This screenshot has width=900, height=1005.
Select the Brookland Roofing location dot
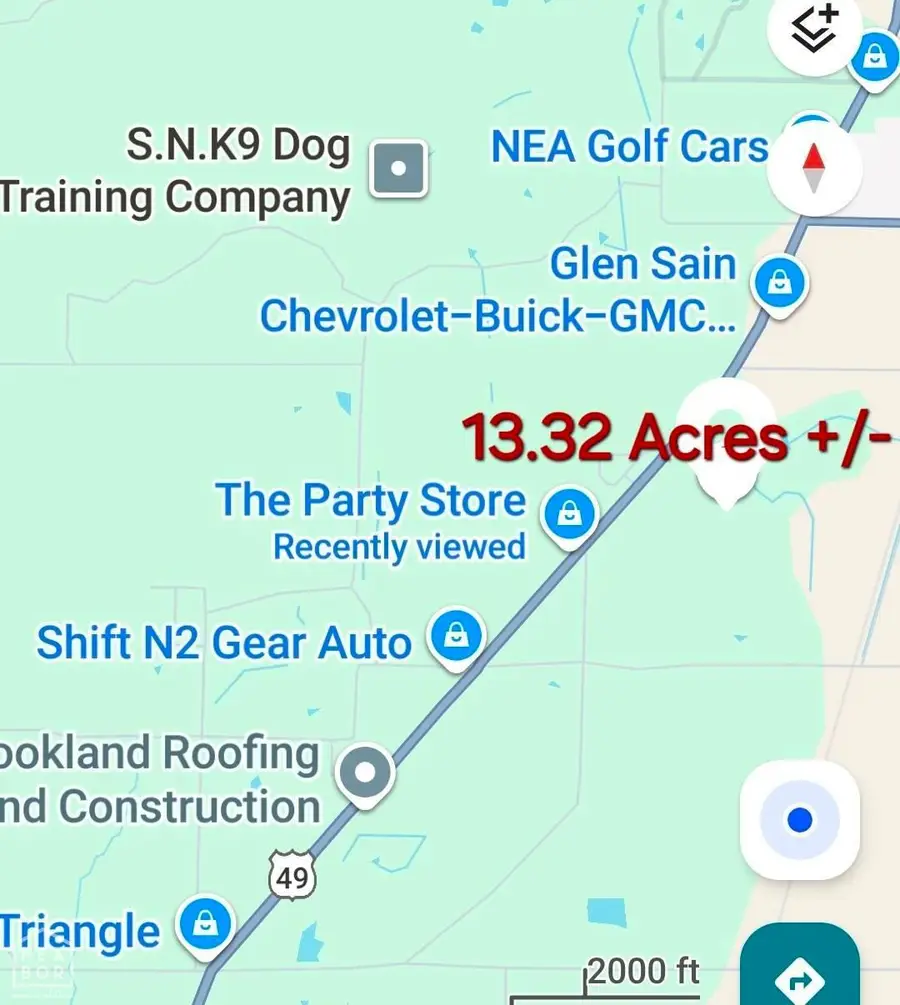point(365,771)
